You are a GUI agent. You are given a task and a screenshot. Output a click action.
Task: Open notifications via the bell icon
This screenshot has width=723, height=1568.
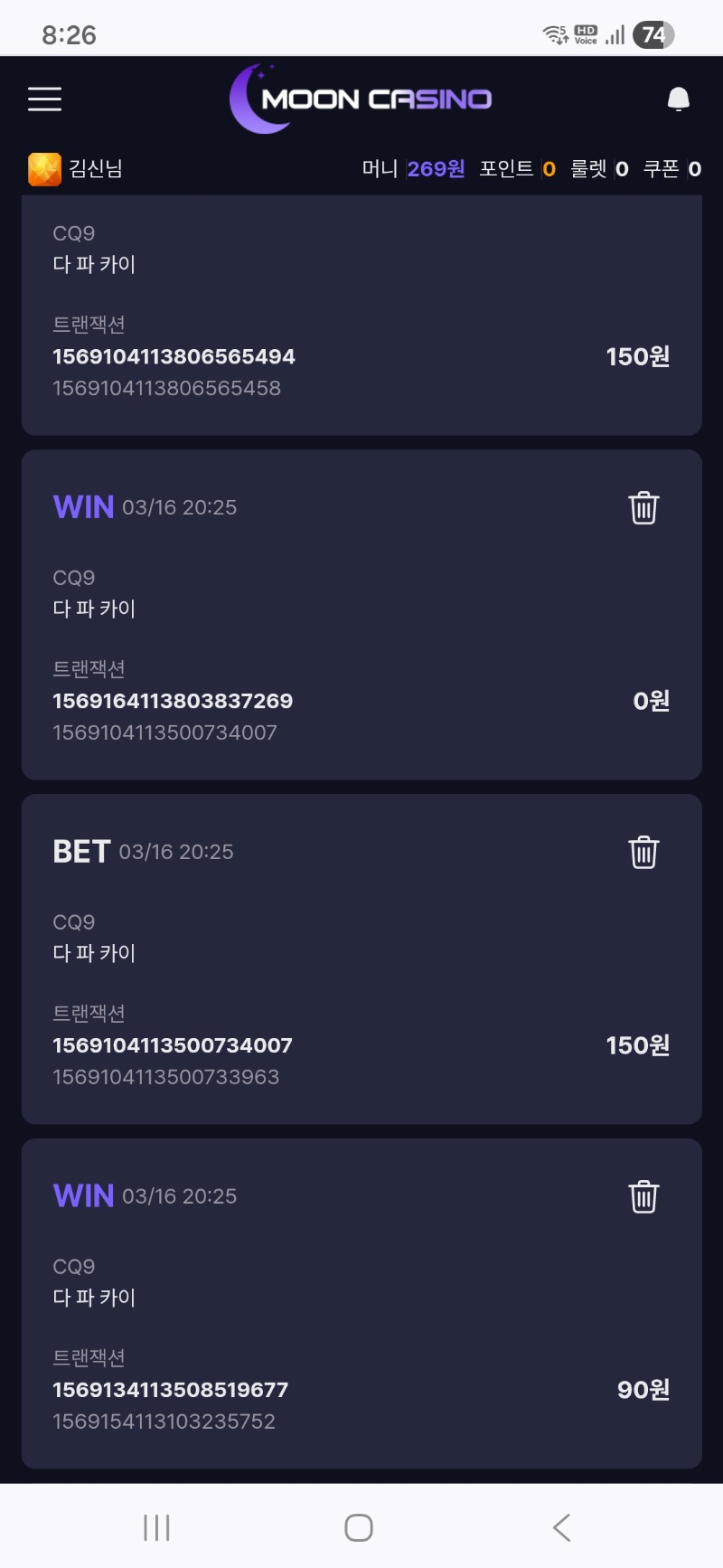[678, 99]
